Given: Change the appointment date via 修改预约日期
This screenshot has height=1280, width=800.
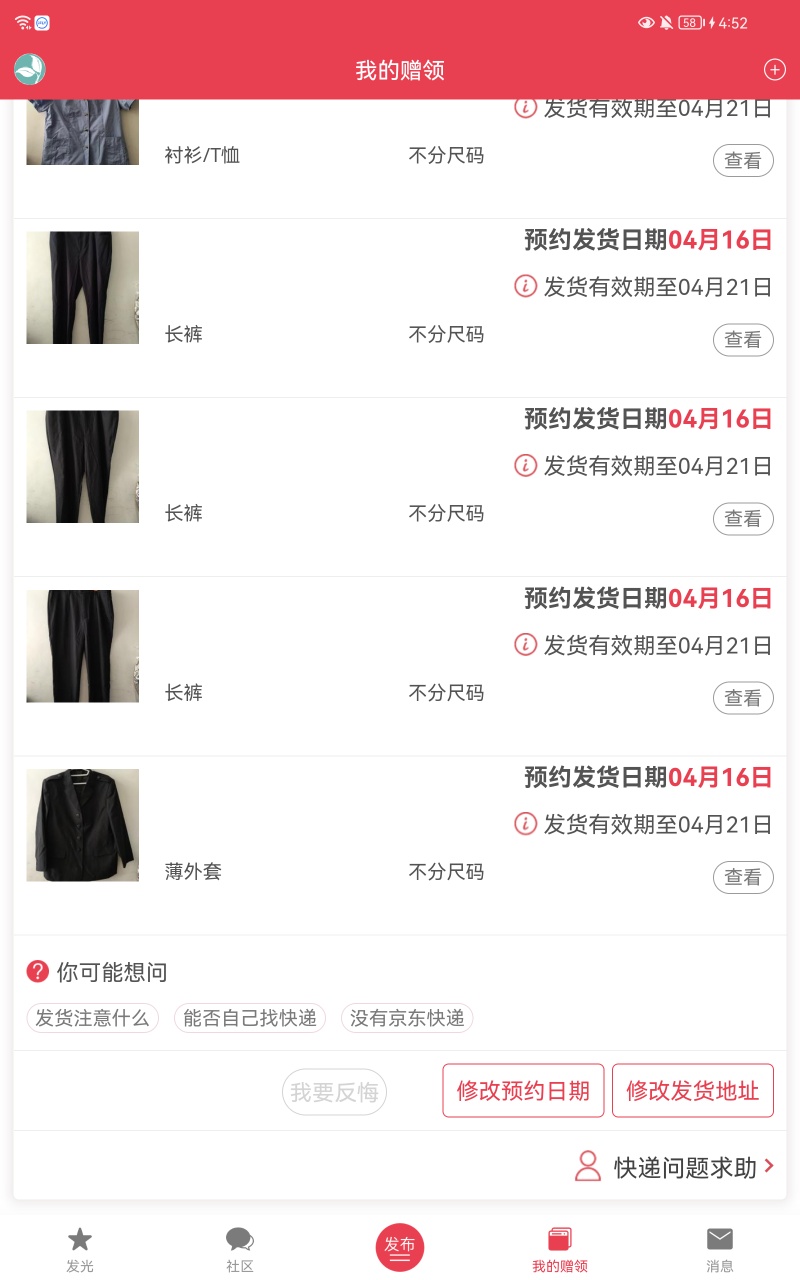Looking at the screenshot, I should (x=523, y=1091).
